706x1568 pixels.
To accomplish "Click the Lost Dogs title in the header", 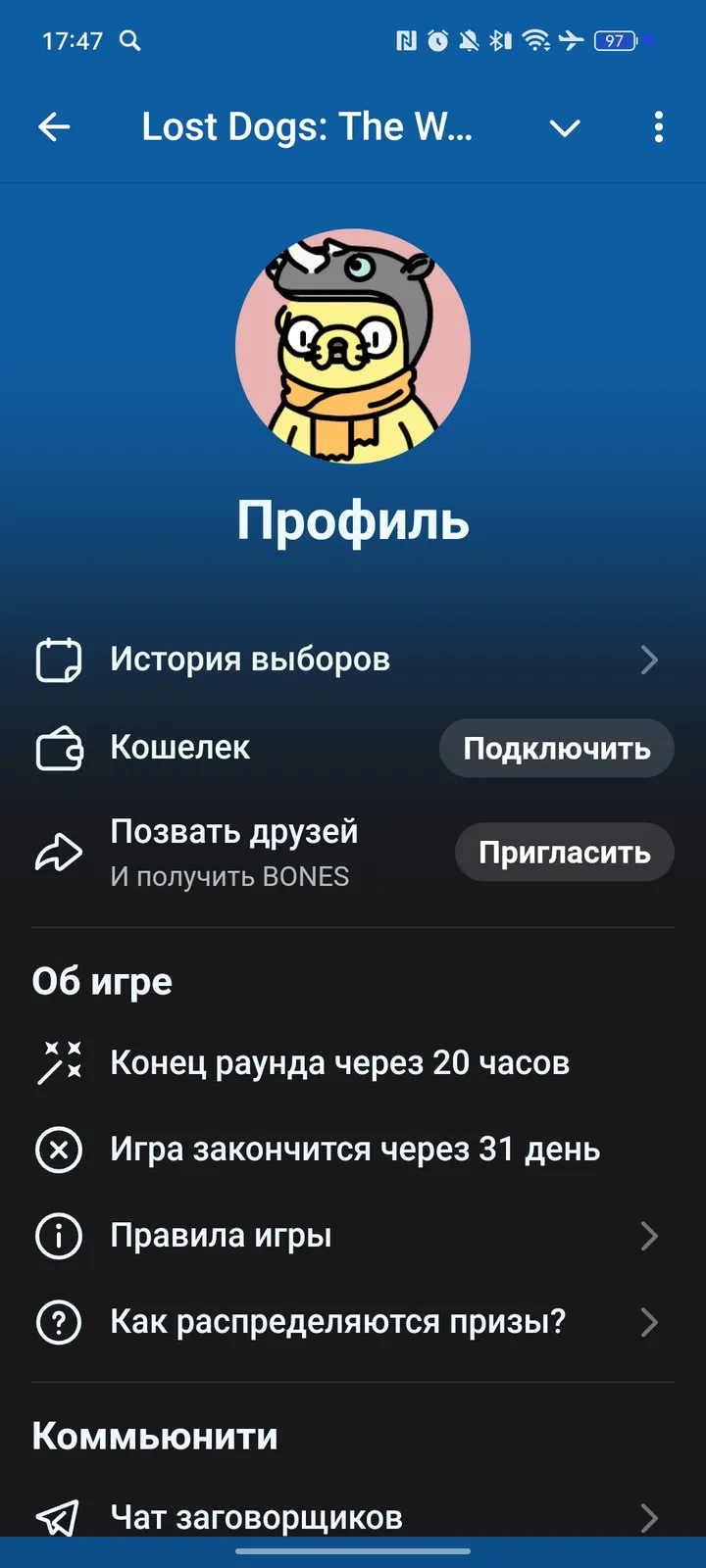I will tap(309, 126).
